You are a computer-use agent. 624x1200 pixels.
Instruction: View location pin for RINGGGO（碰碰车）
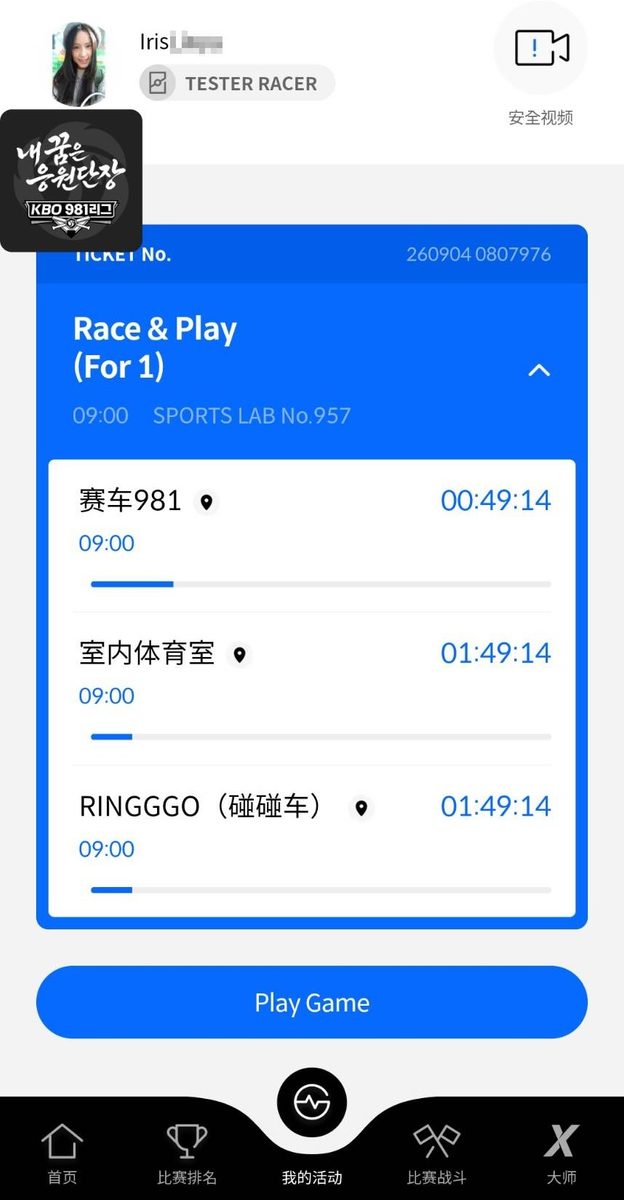[x=361, y=808]
